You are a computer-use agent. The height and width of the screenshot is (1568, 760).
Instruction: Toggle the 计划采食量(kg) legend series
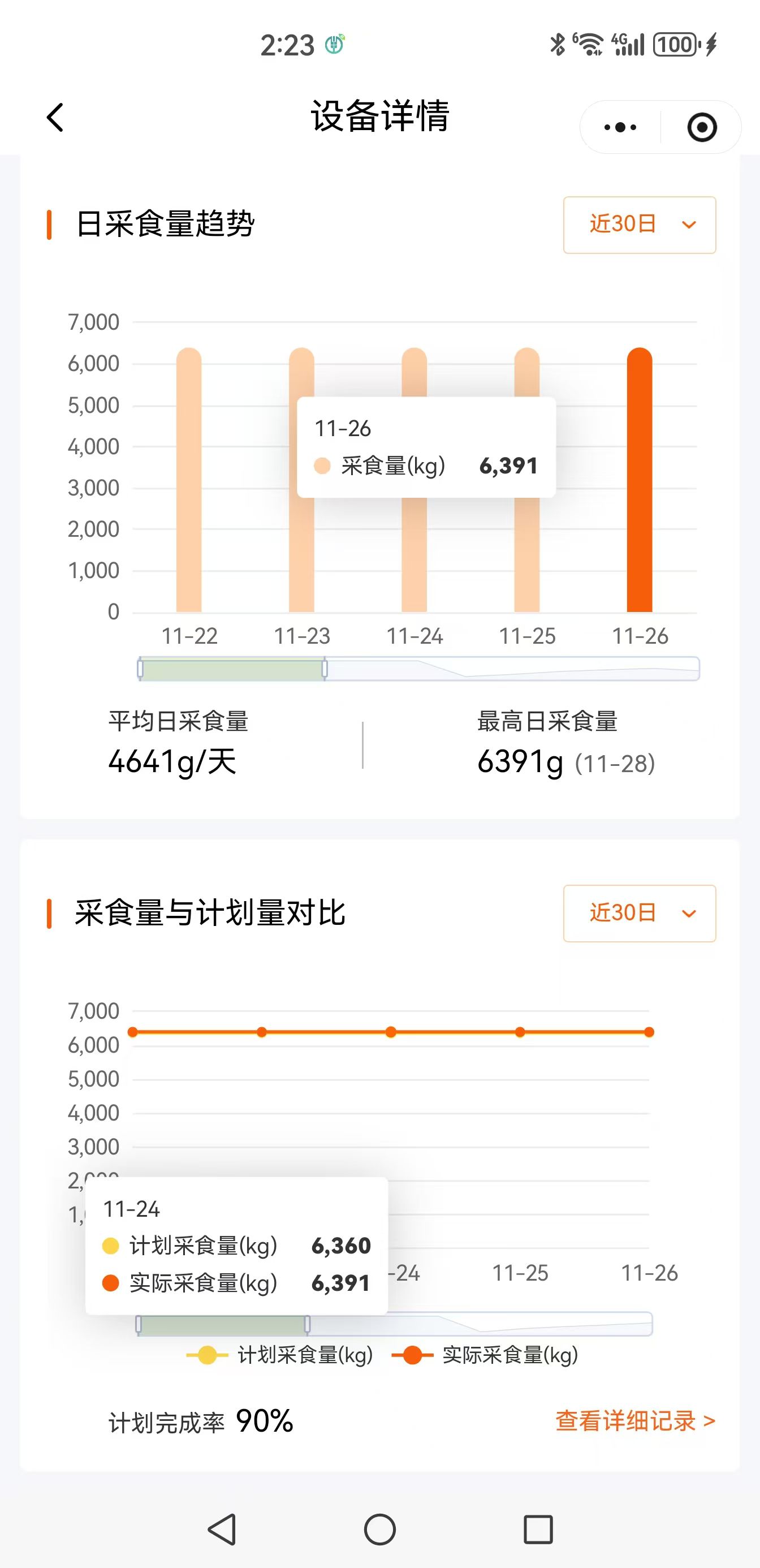coord(281,1355)
